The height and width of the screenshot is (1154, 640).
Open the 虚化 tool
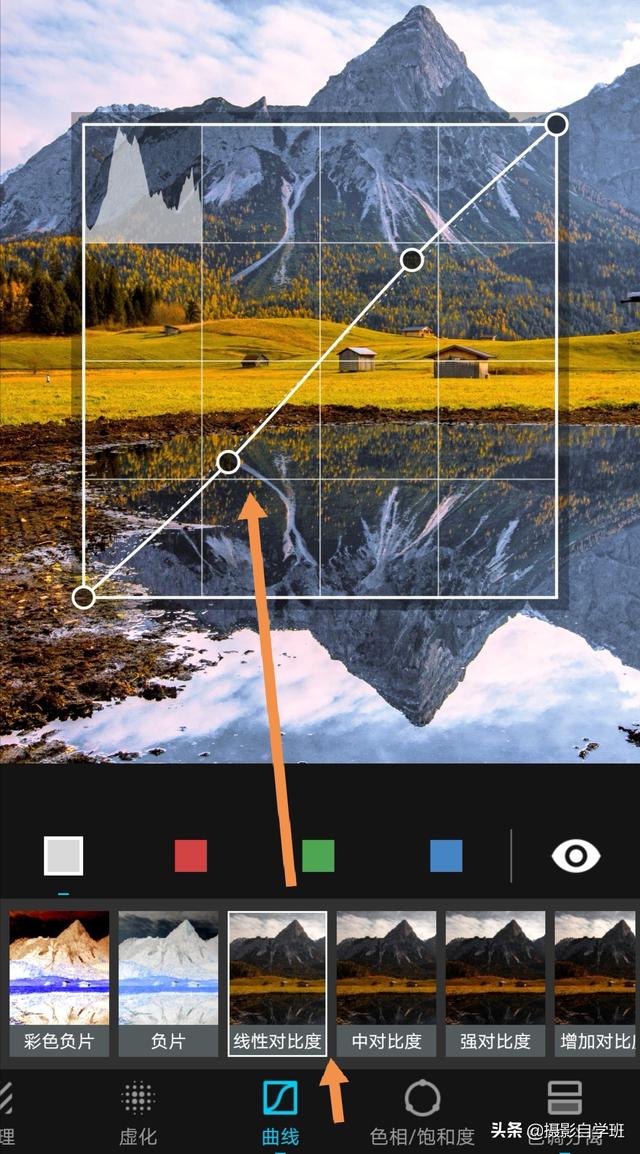pyautogui.click(x=138, y=1113)
